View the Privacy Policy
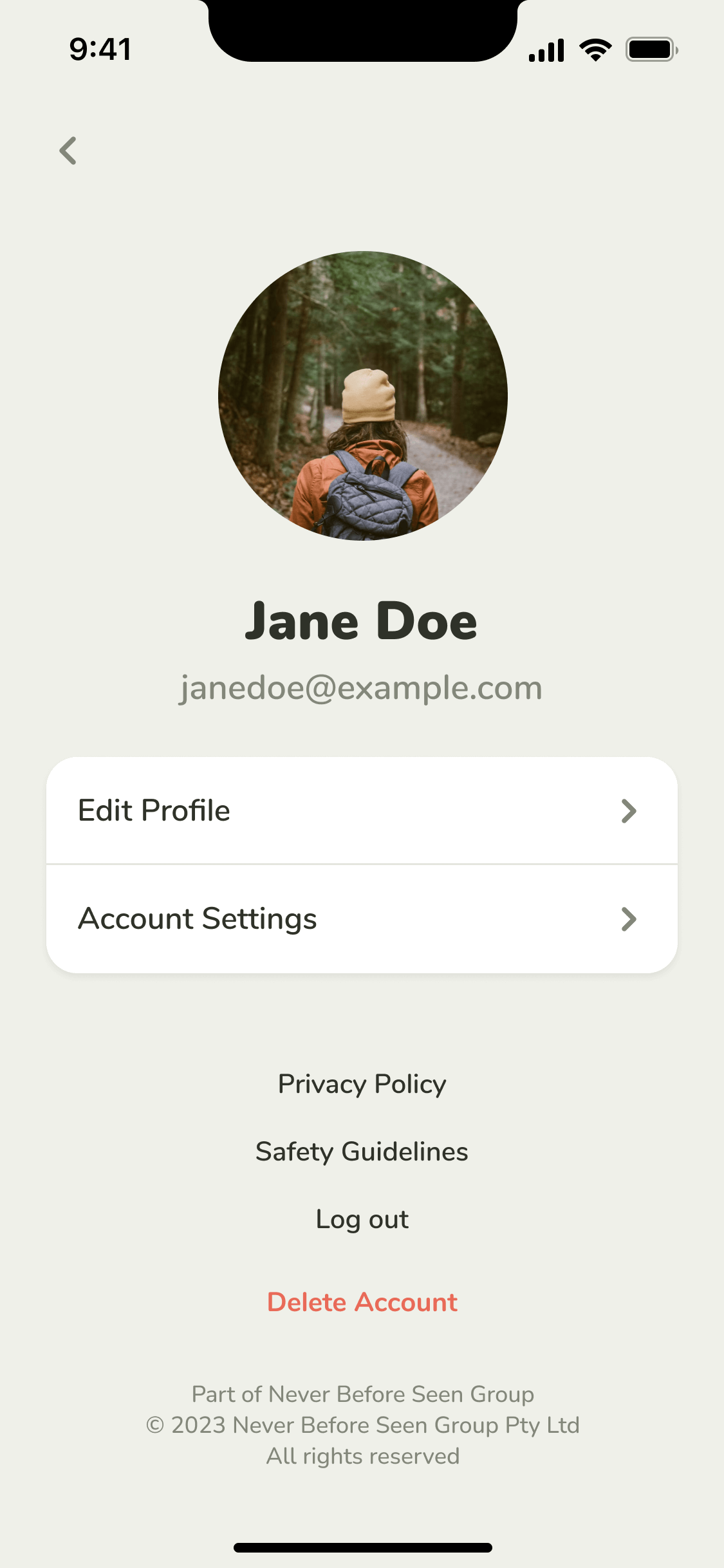The width and height of the screenshot is (724, 1568). (362, 1084)
